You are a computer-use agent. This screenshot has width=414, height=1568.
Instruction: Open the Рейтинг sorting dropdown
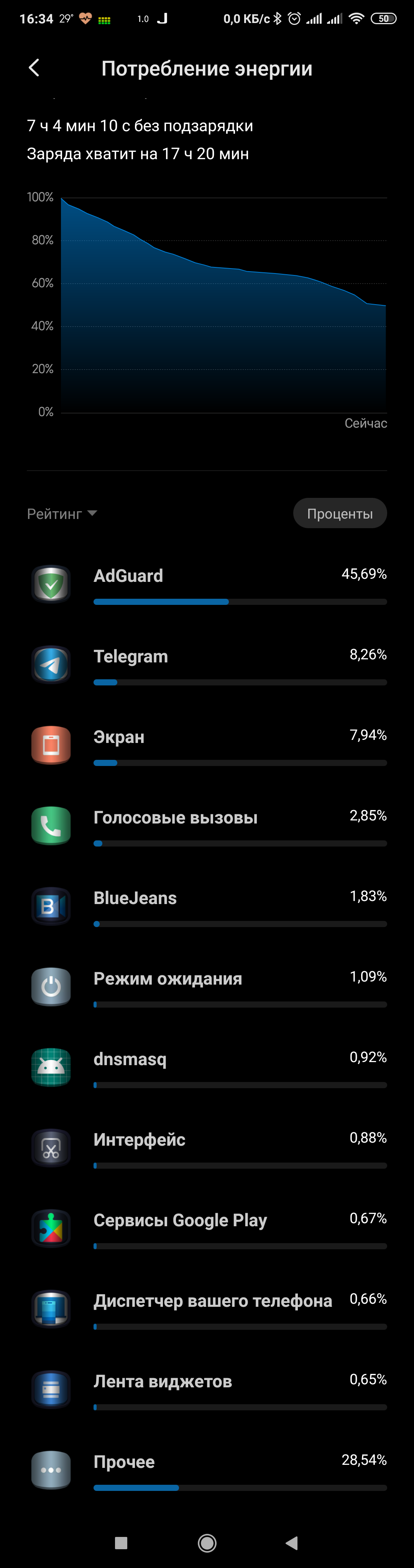point(62,514)
